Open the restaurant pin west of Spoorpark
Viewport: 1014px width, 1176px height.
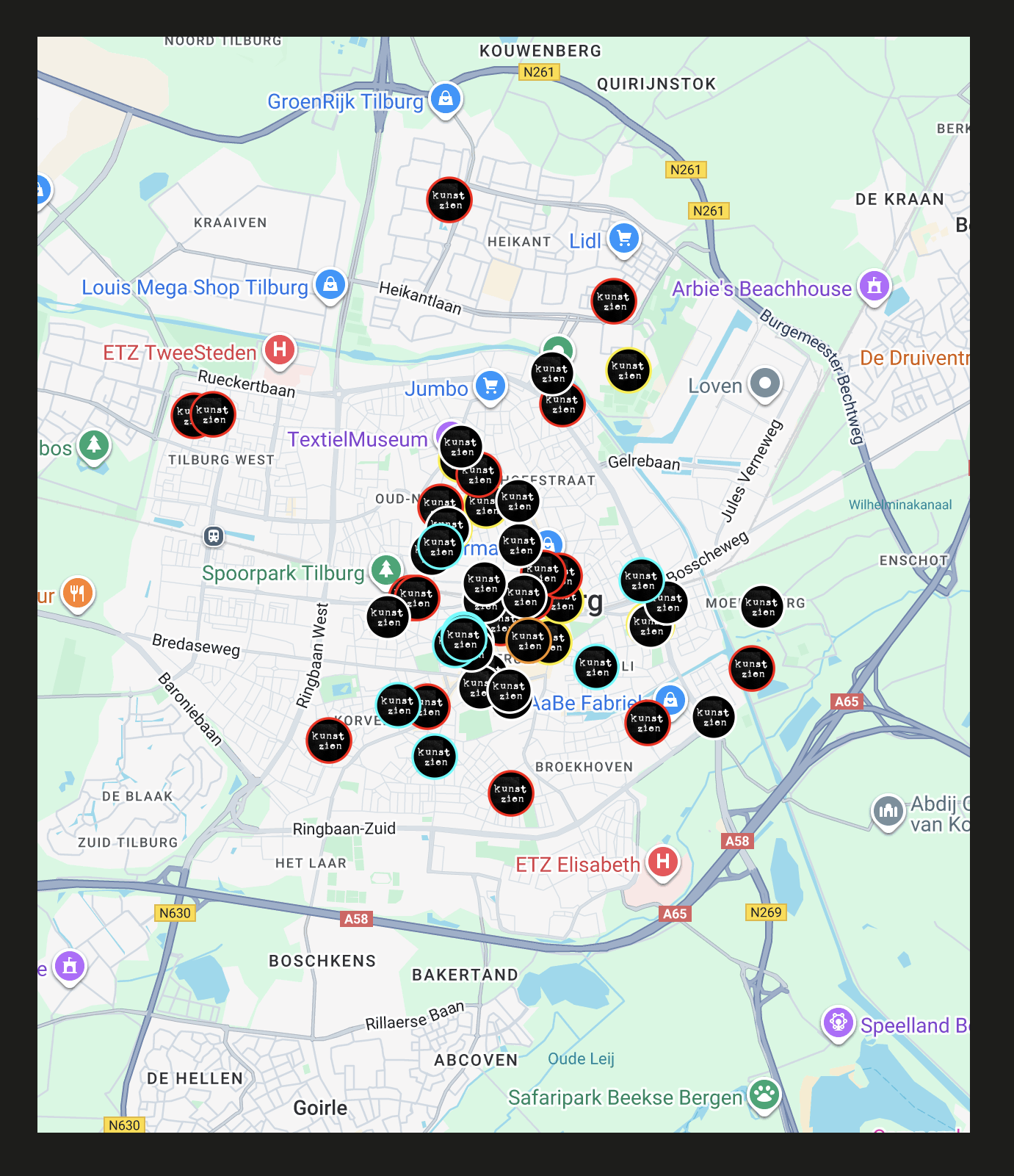78,592
